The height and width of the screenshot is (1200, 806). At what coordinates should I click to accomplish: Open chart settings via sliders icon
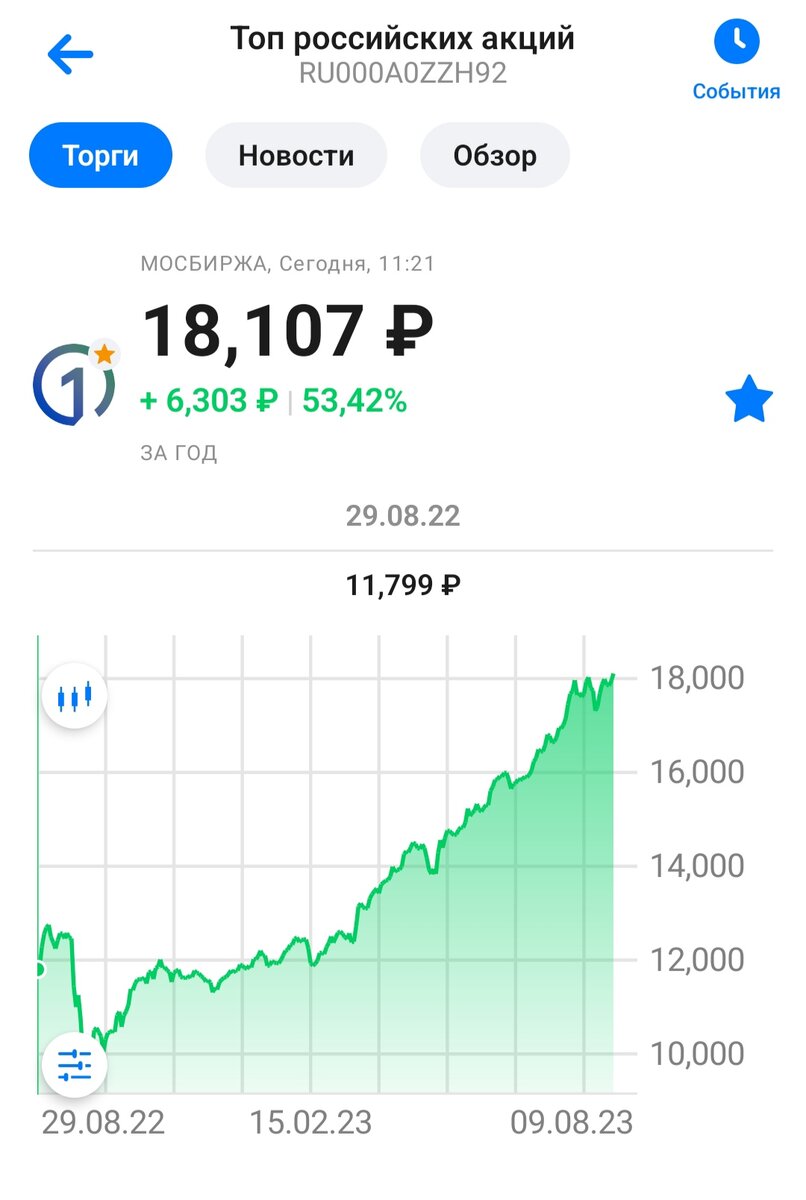click(76, 1067)
